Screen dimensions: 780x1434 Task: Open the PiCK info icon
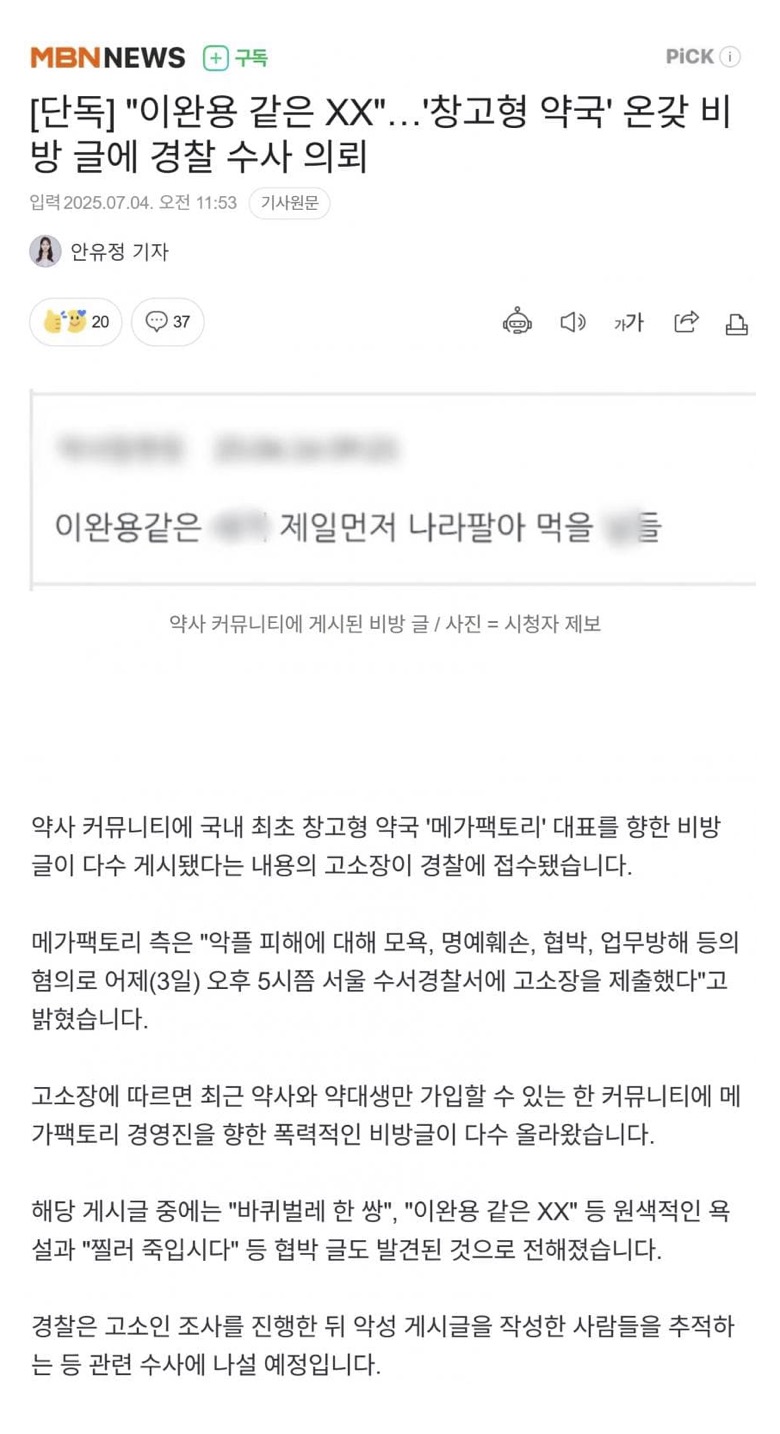pyautogui.click(x=731, y=57)
